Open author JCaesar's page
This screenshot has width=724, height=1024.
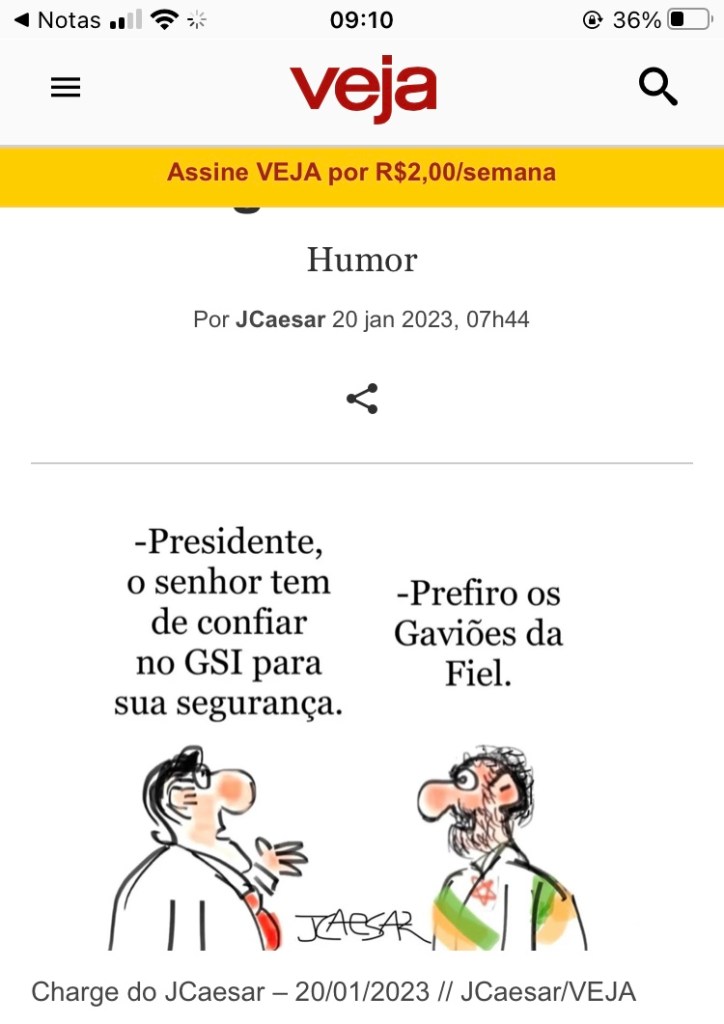click(280, 320)
